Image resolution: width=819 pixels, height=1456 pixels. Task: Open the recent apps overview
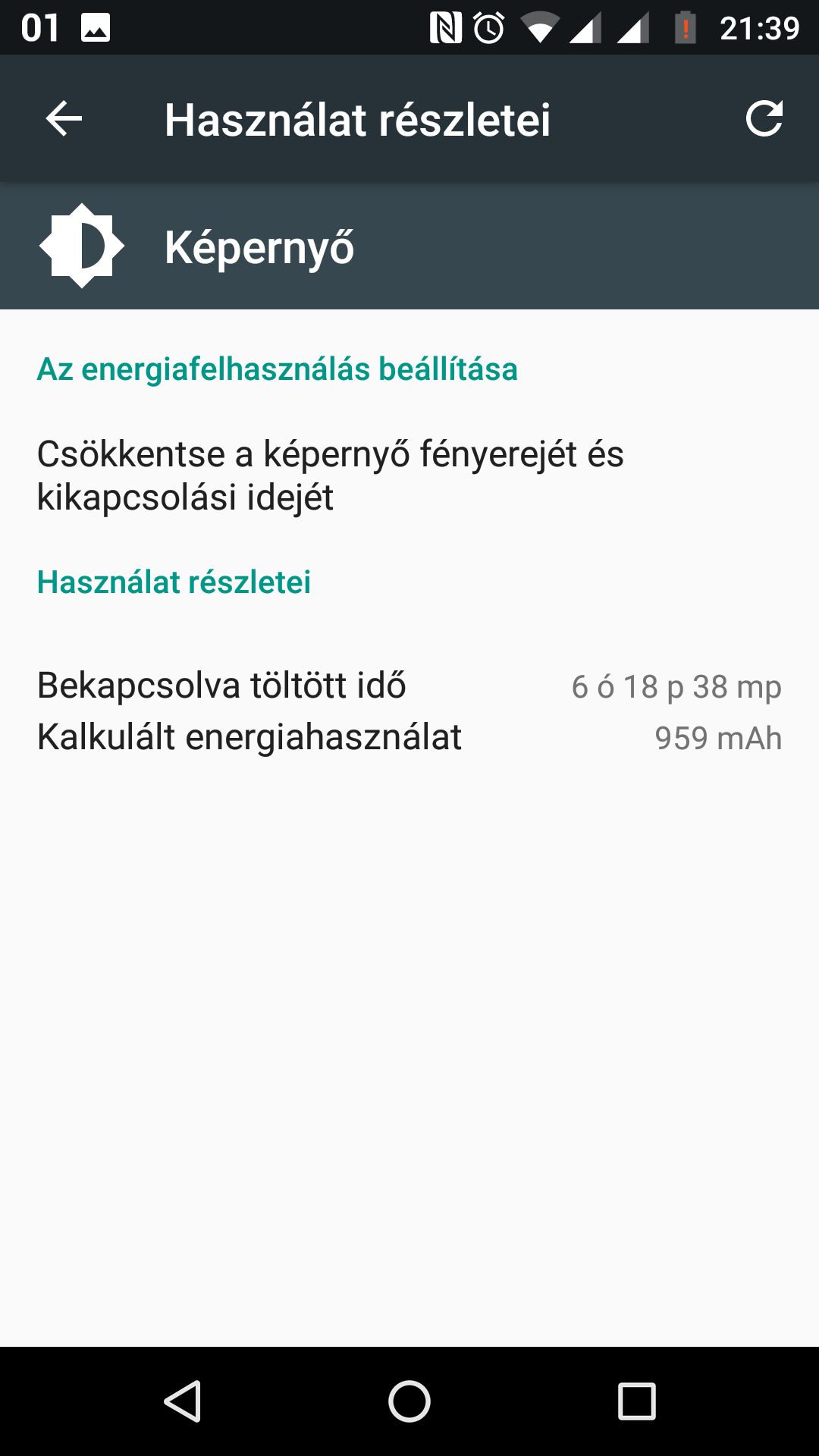click(x=636, y=1401)
